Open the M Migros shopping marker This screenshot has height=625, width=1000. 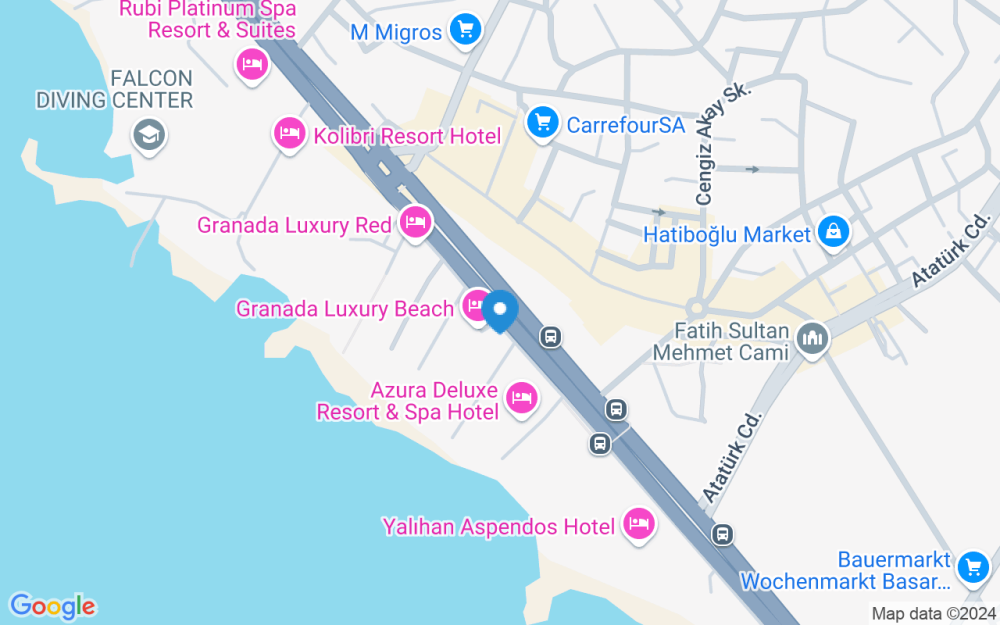click(464, 30)
